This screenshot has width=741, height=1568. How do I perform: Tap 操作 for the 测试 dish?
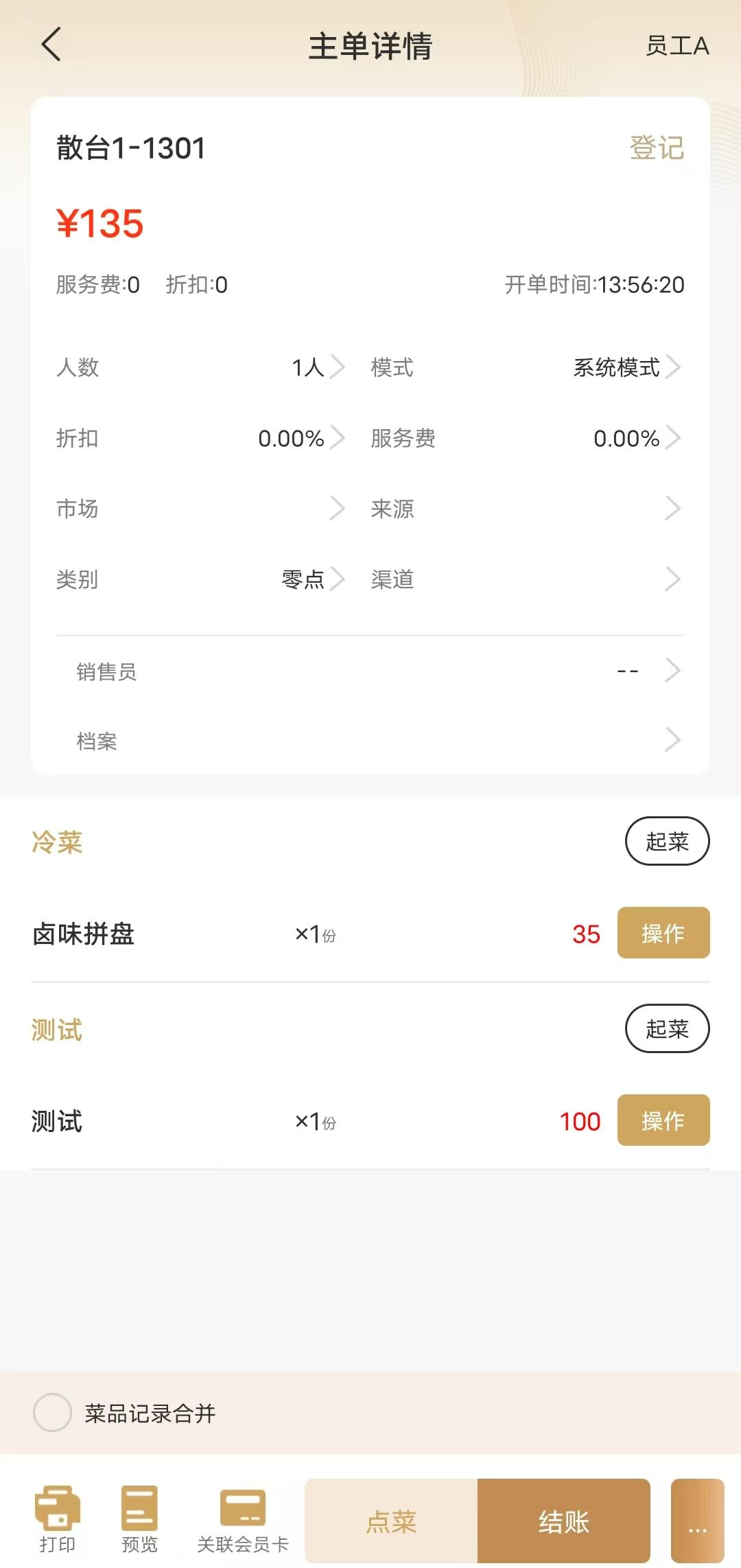click(x=663, y=1120)
